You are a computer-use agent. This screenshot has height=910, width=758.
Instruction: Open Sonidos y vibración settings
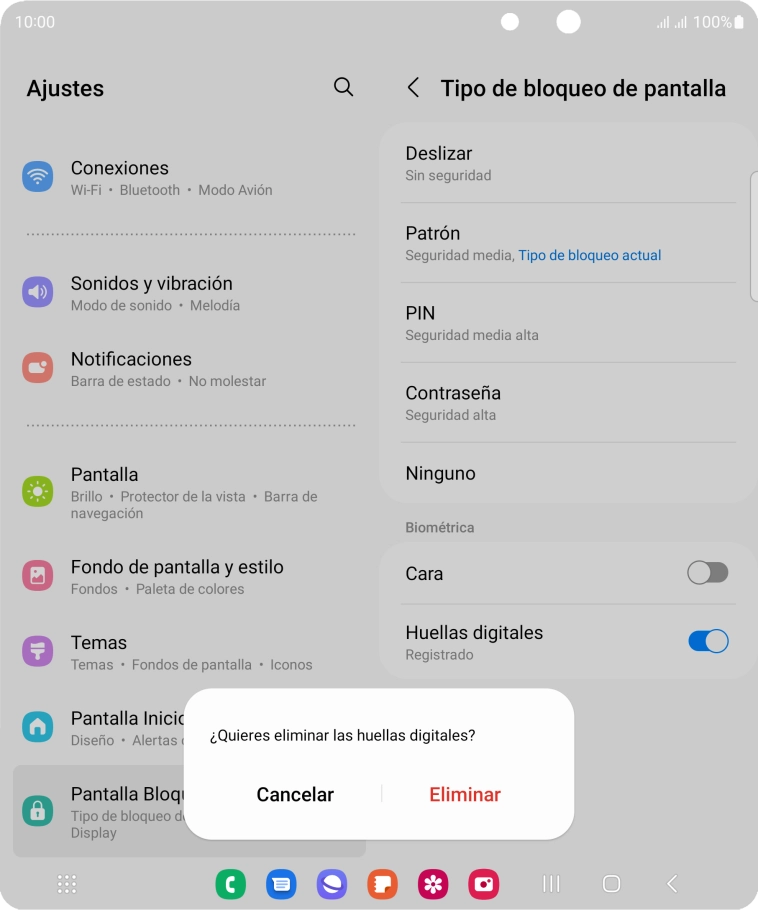(x=190, y=293)
